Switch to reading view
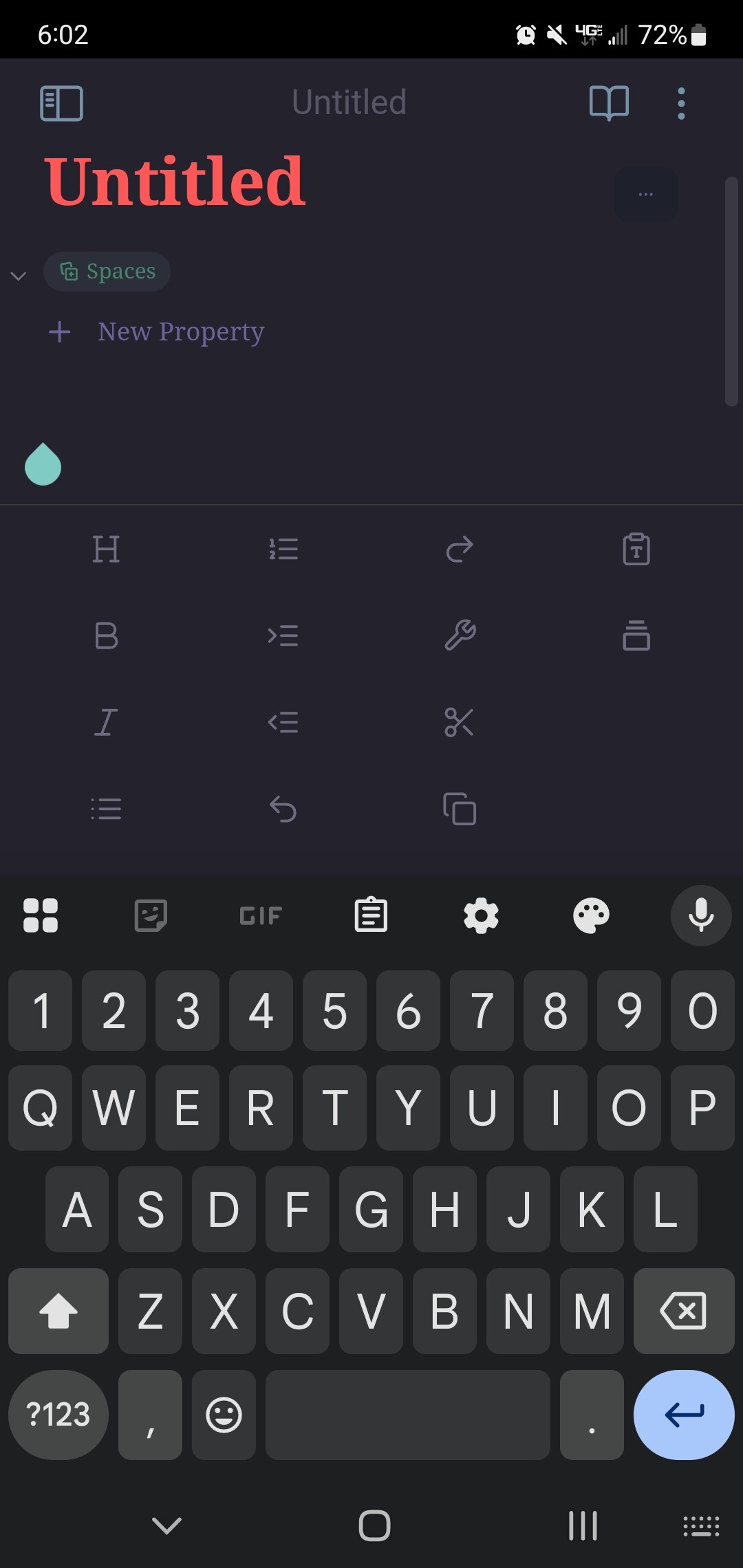The height and width of the screenshot is (1568, 743). 609,103
